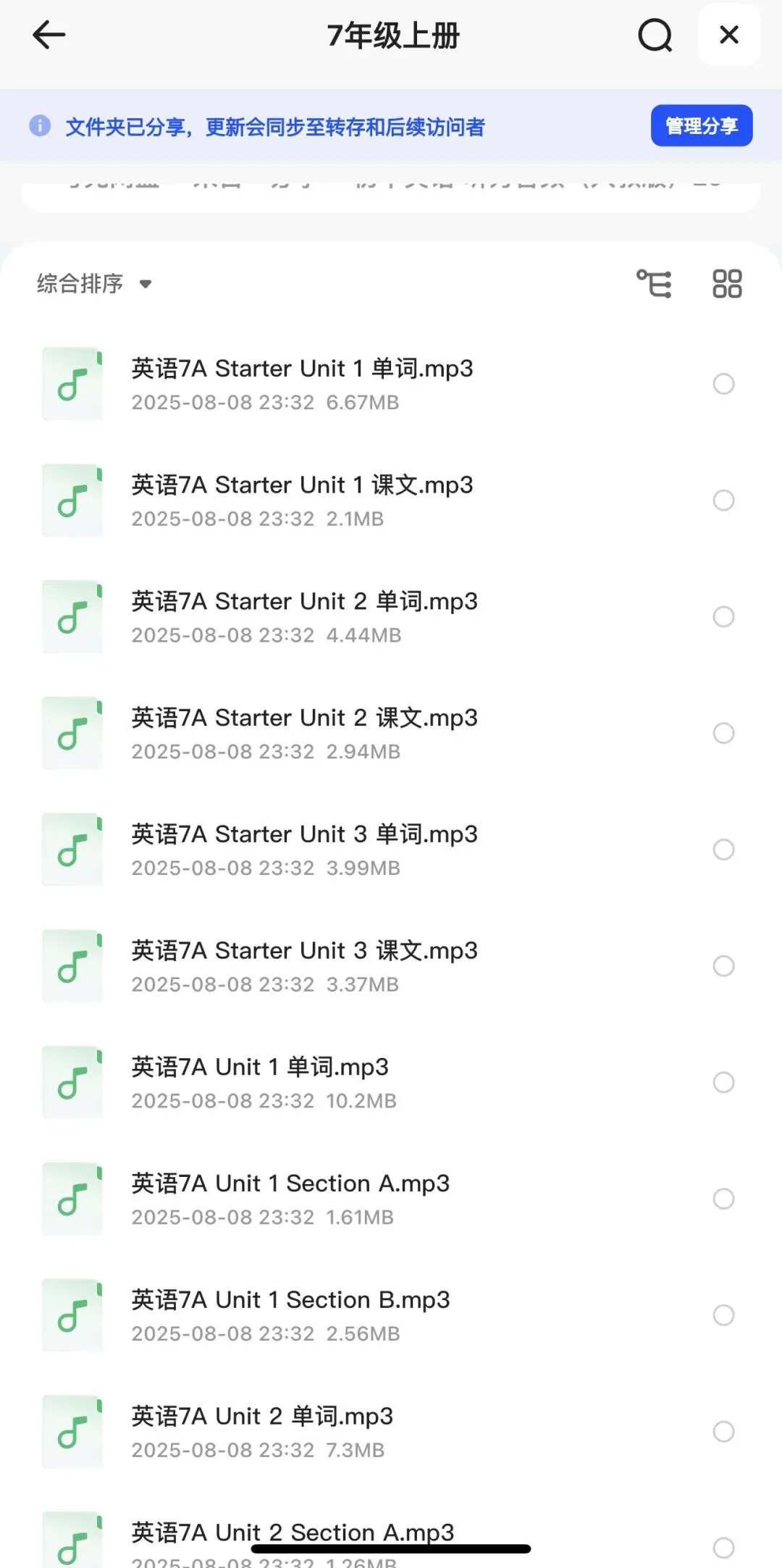Select 英语7A Unit 1 Section A.mp3 checkbox
Image resolution: width=782 pixels, height=1568 pixels.
tap(723, 1199)
